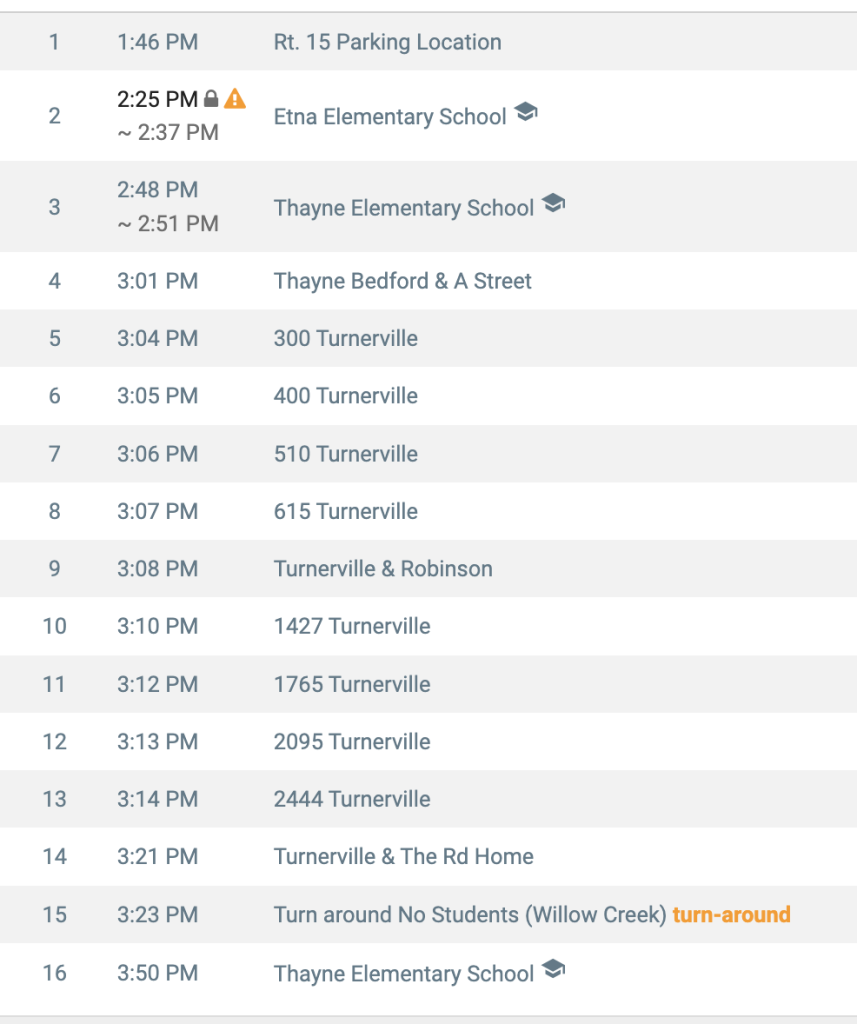857x1024 pixels.
Task: Select stop 16 Thayne Elementary School
Action: pyautogui.click(x=428, y=973)
